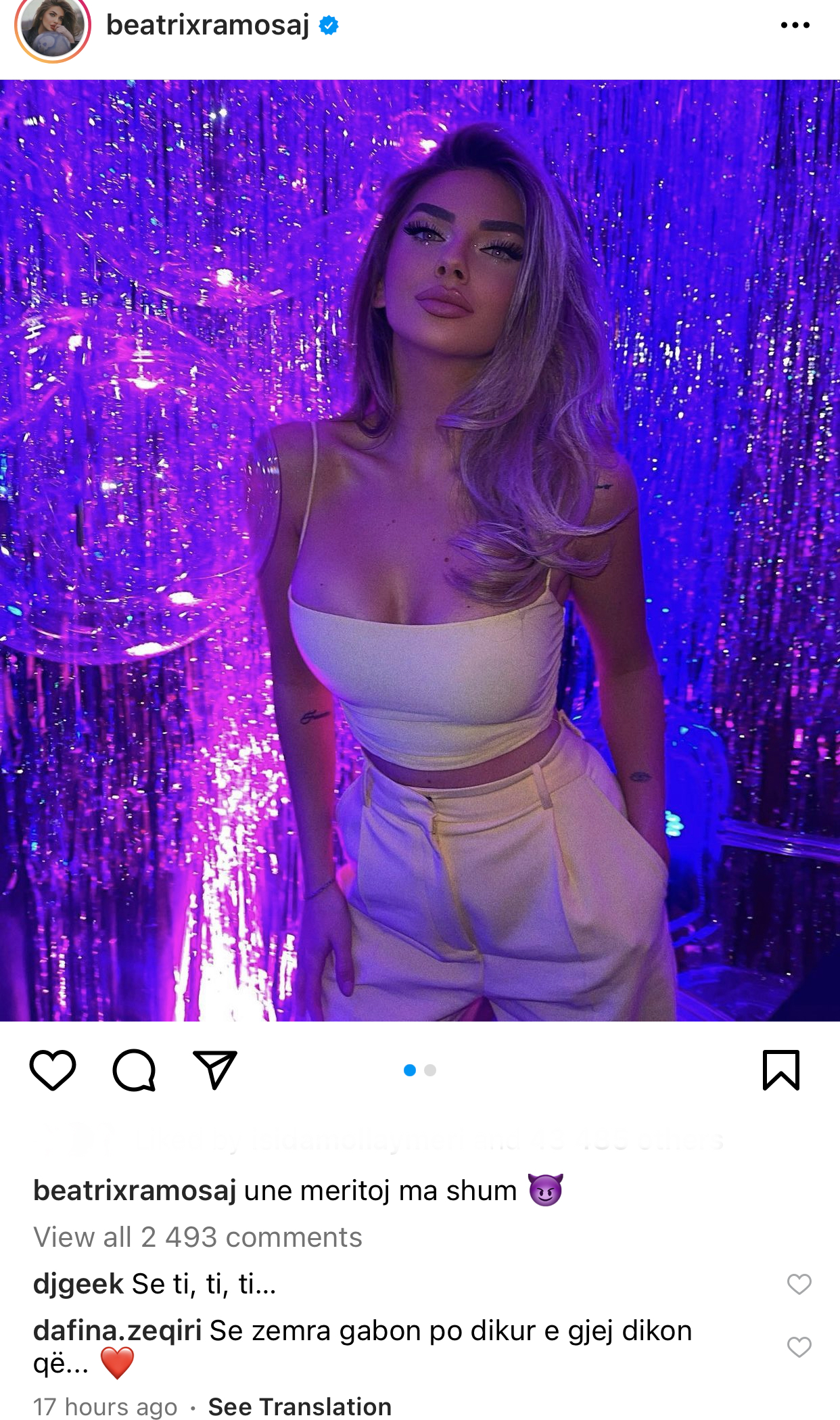The height and width of the screenshot is (1420, 840).
Task: Open the comment bubble icon
Action: [134, 1070]
